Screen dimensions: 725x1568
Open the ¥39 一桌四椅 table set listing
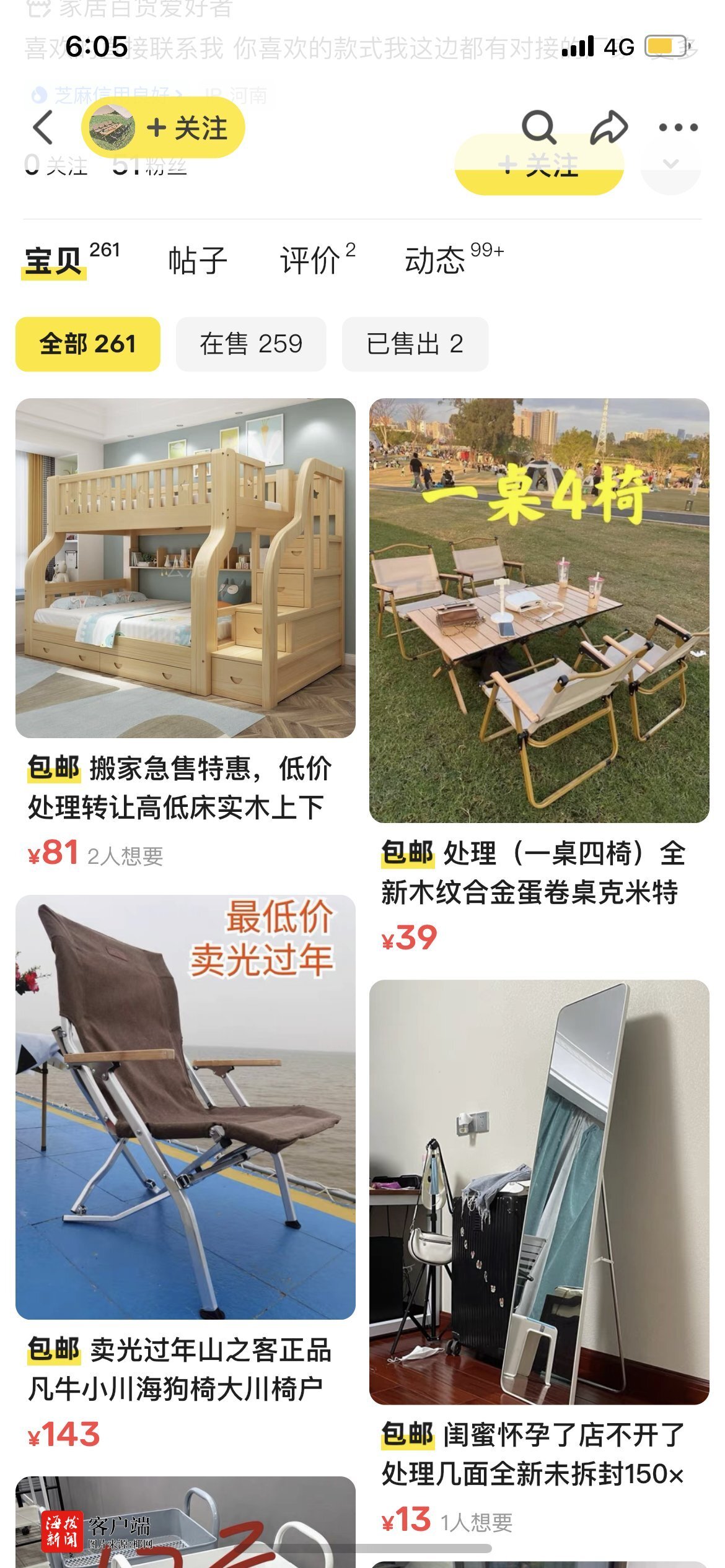(x=539, y=676)
